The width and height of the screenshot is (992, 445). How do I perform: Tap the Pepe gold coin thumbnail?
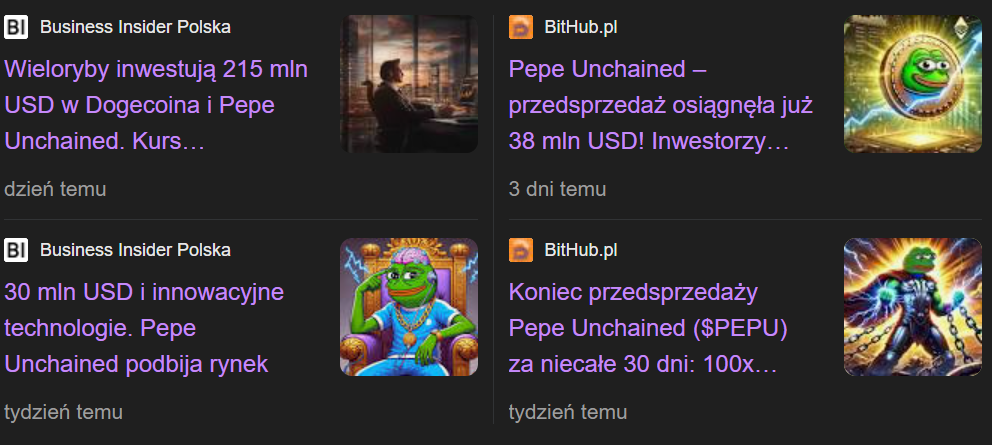(x=913, y=84)
